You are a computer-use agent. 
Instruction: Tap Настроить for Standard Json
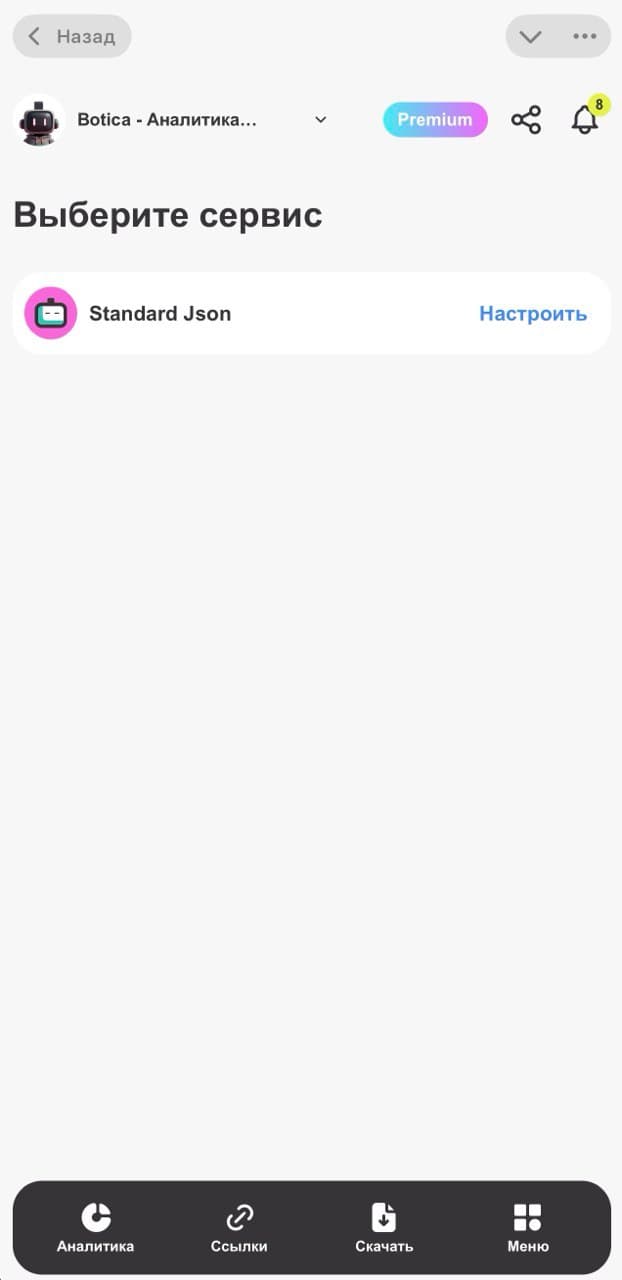tap(532, 314)
